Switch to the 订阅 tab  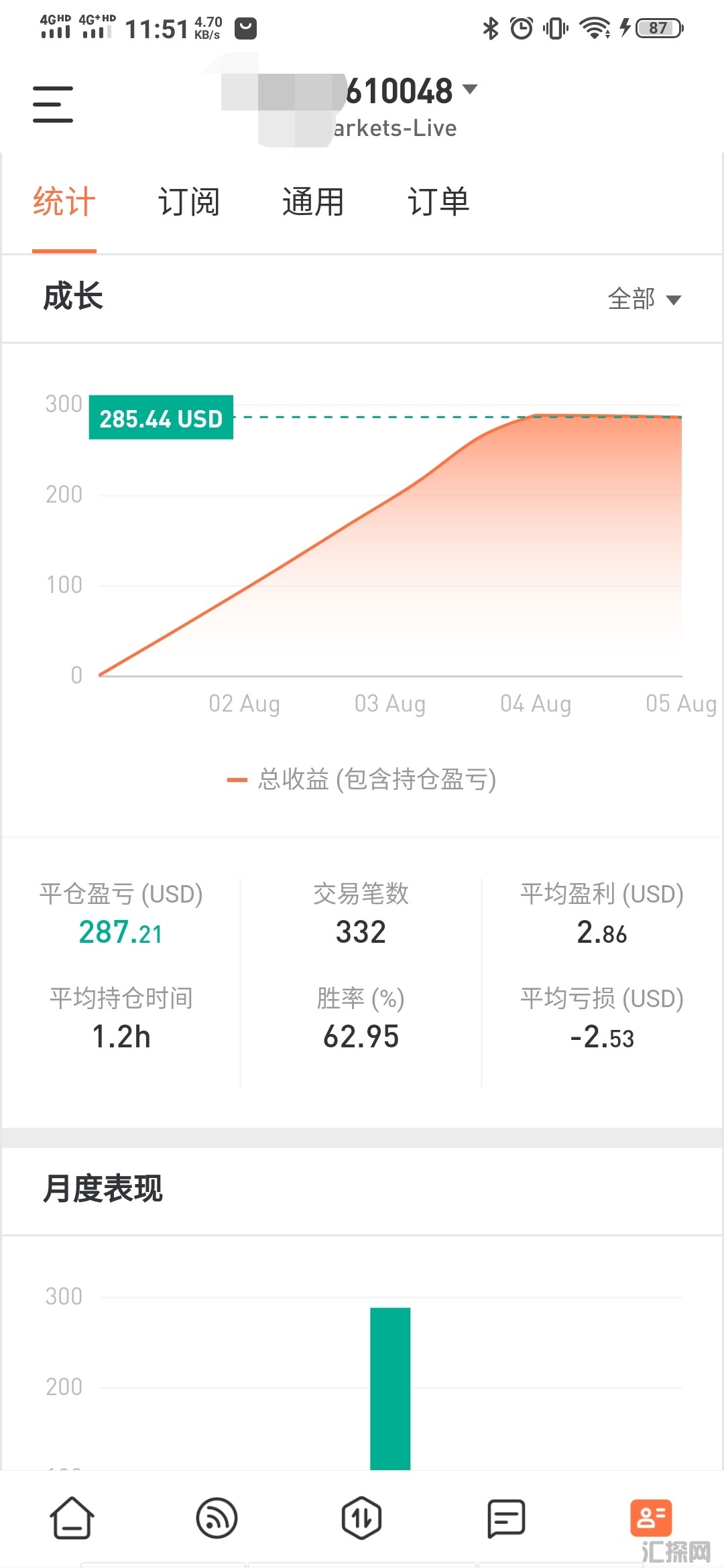tap(189, 202)
